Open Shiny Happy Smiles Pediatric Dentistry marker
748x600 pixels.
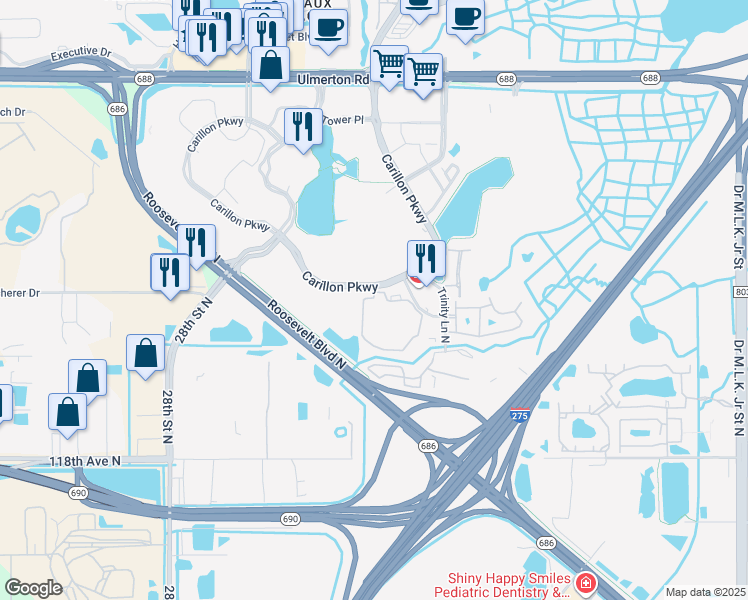click(x=585, y=582)
